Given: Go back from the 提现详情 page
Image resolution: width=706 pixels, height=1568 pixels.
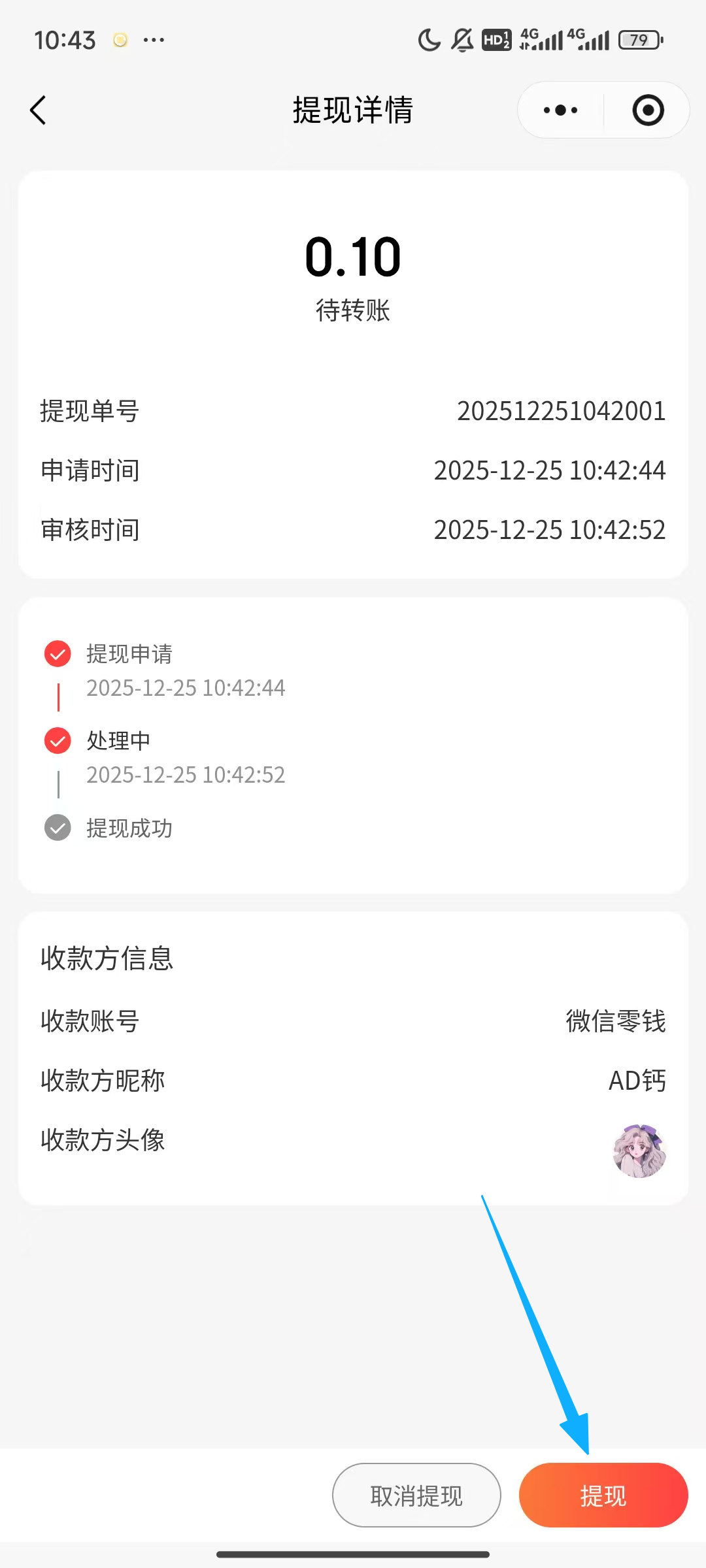Looking at the screenshot, I should pyautogui.click(x=39, y=110).
